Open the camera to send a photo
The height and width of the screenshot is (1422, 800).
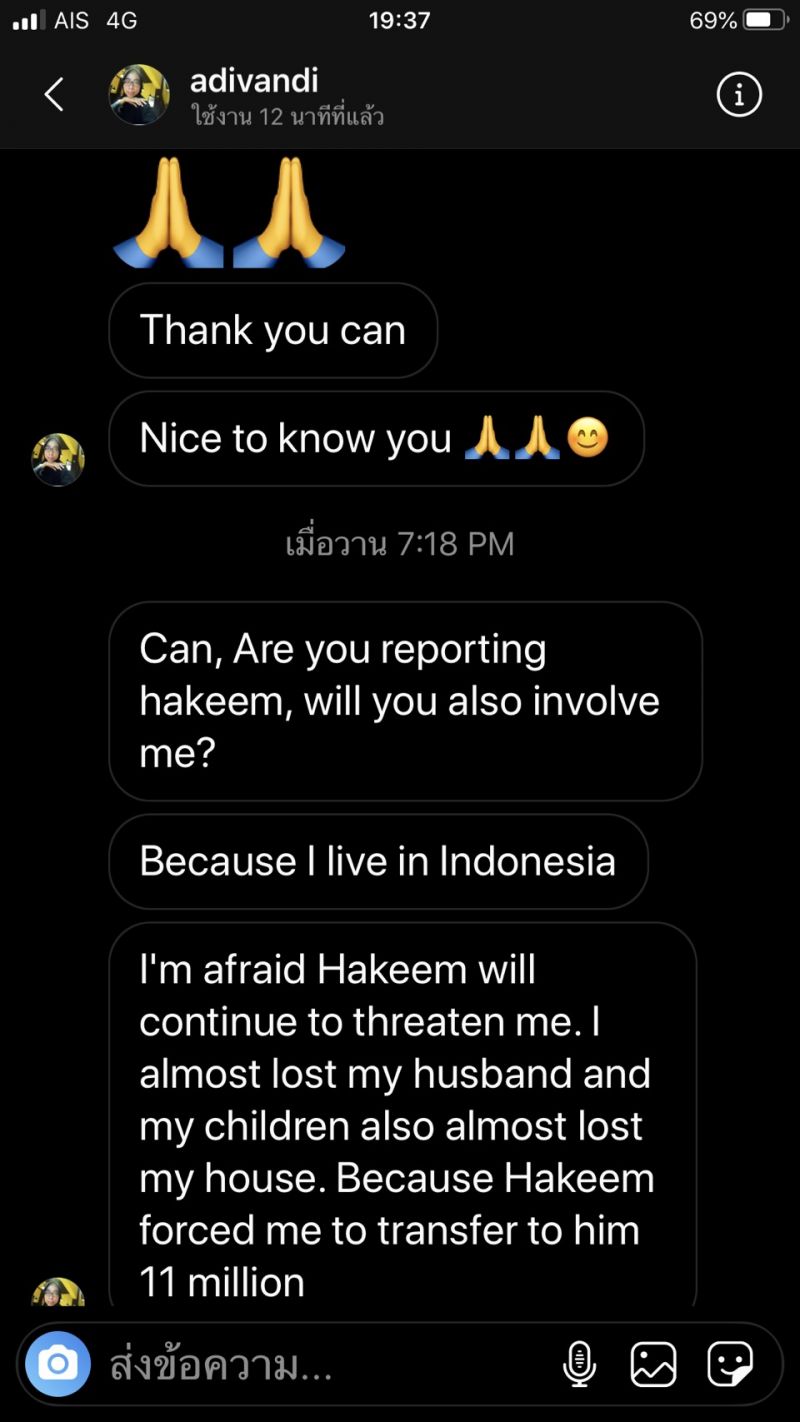tap(58, 1364)
